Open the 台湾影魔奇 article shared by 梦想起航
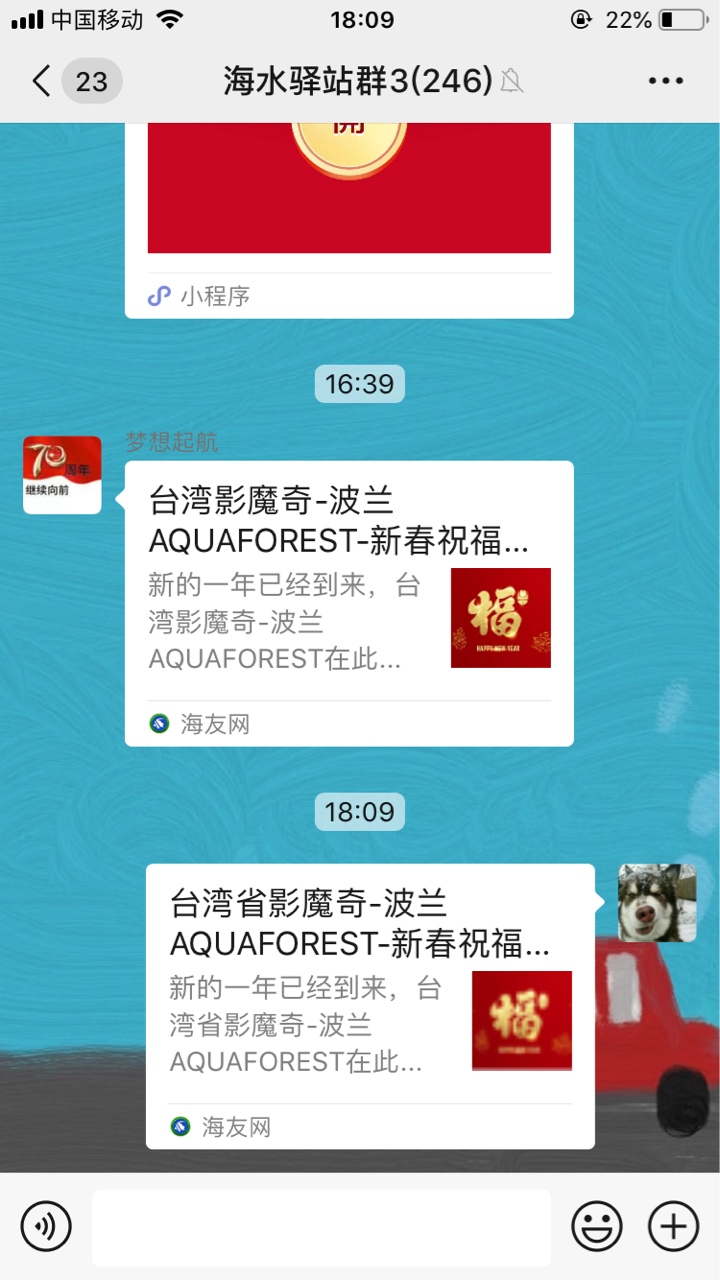720x1280 pixels. (349, 602)
